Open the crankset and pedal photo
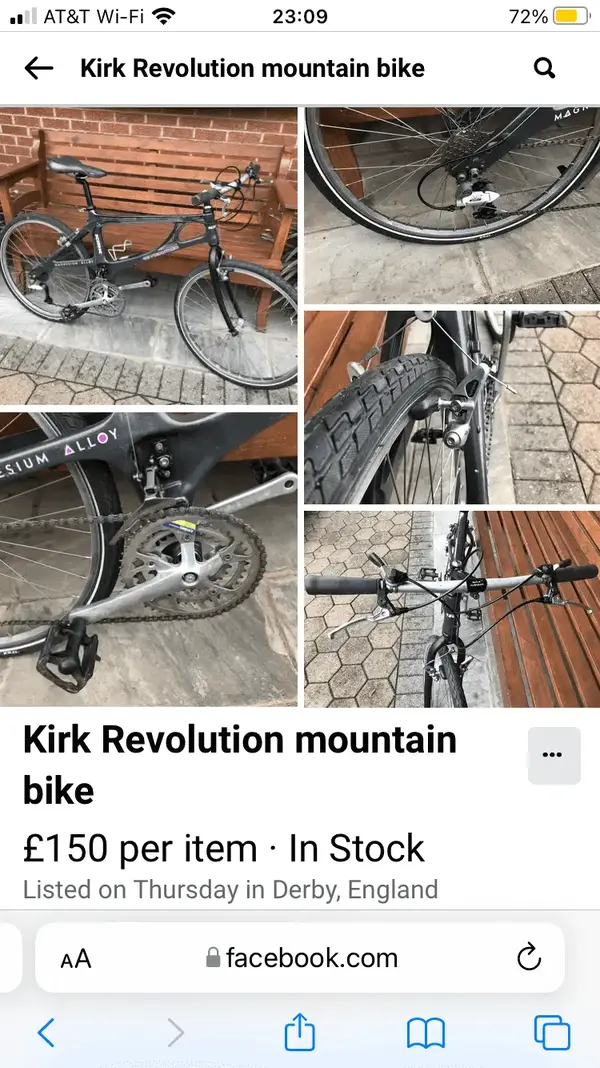The image size is (600, 1068). tap(148, 559)
